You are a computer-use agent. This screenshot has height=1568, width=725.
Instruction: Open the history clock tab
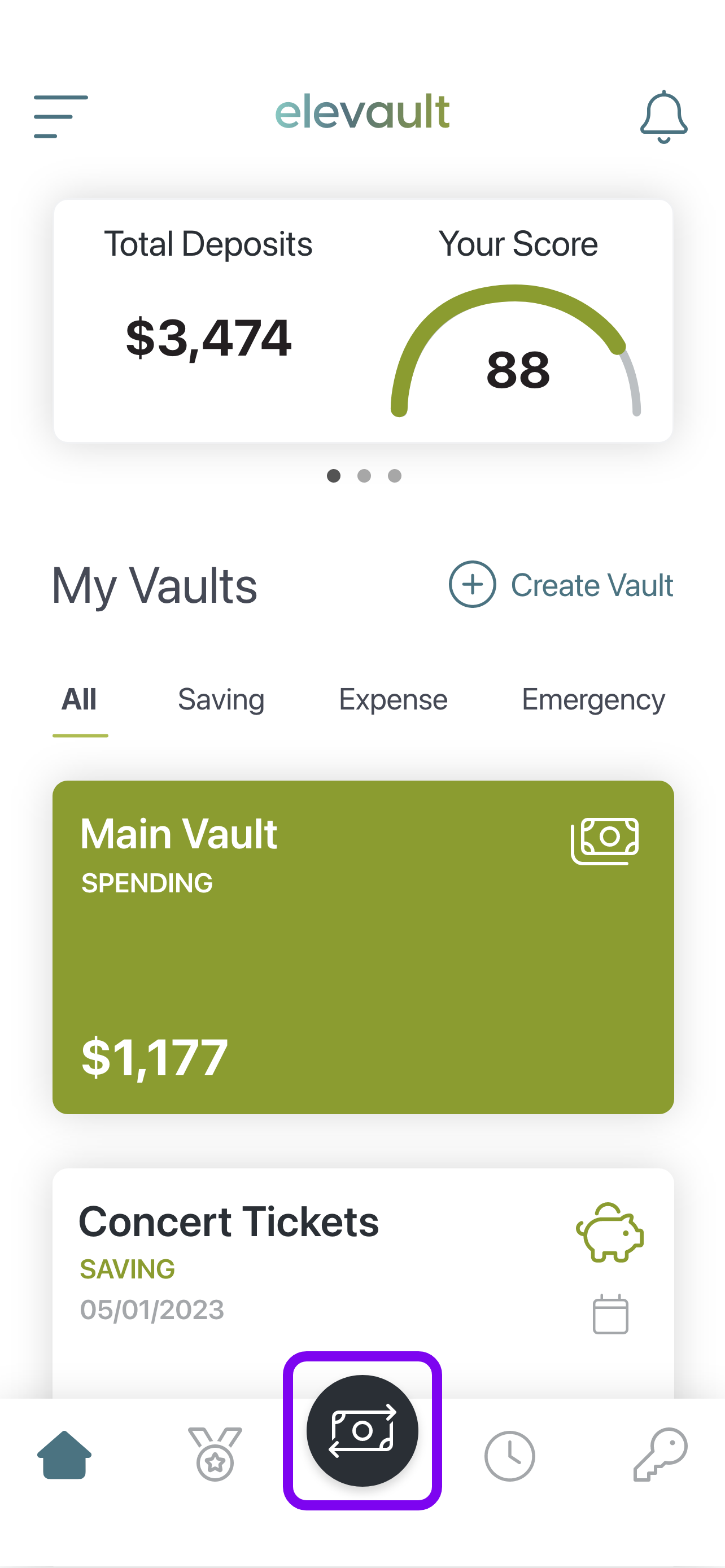coord(510,1456)
